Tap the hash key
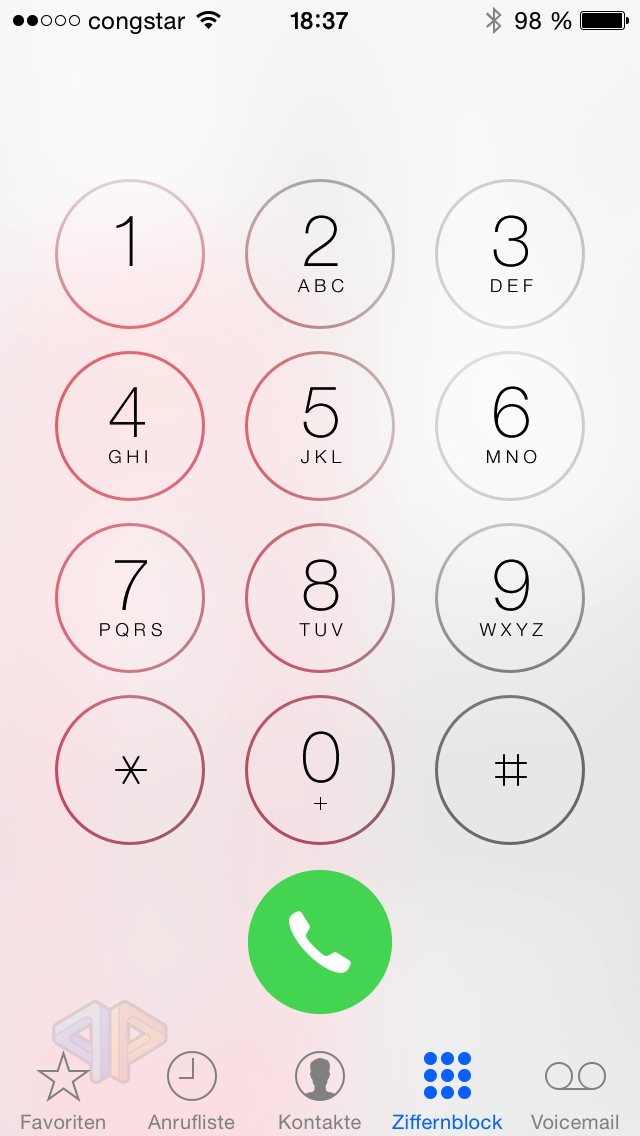Image resolution: width=640 pixels, height=1136 pixels. tap(510, 769)
